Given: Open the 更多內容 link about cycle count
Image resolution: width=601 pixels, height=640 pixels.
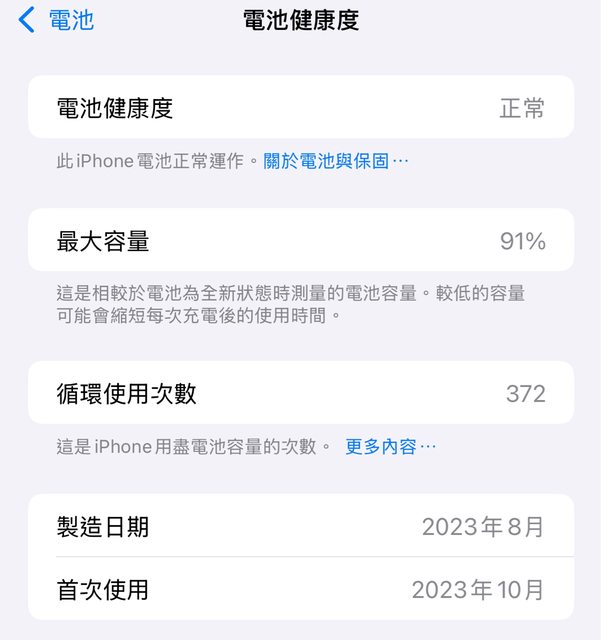Looking at the screenshot, I should click(x=390, y=447).
